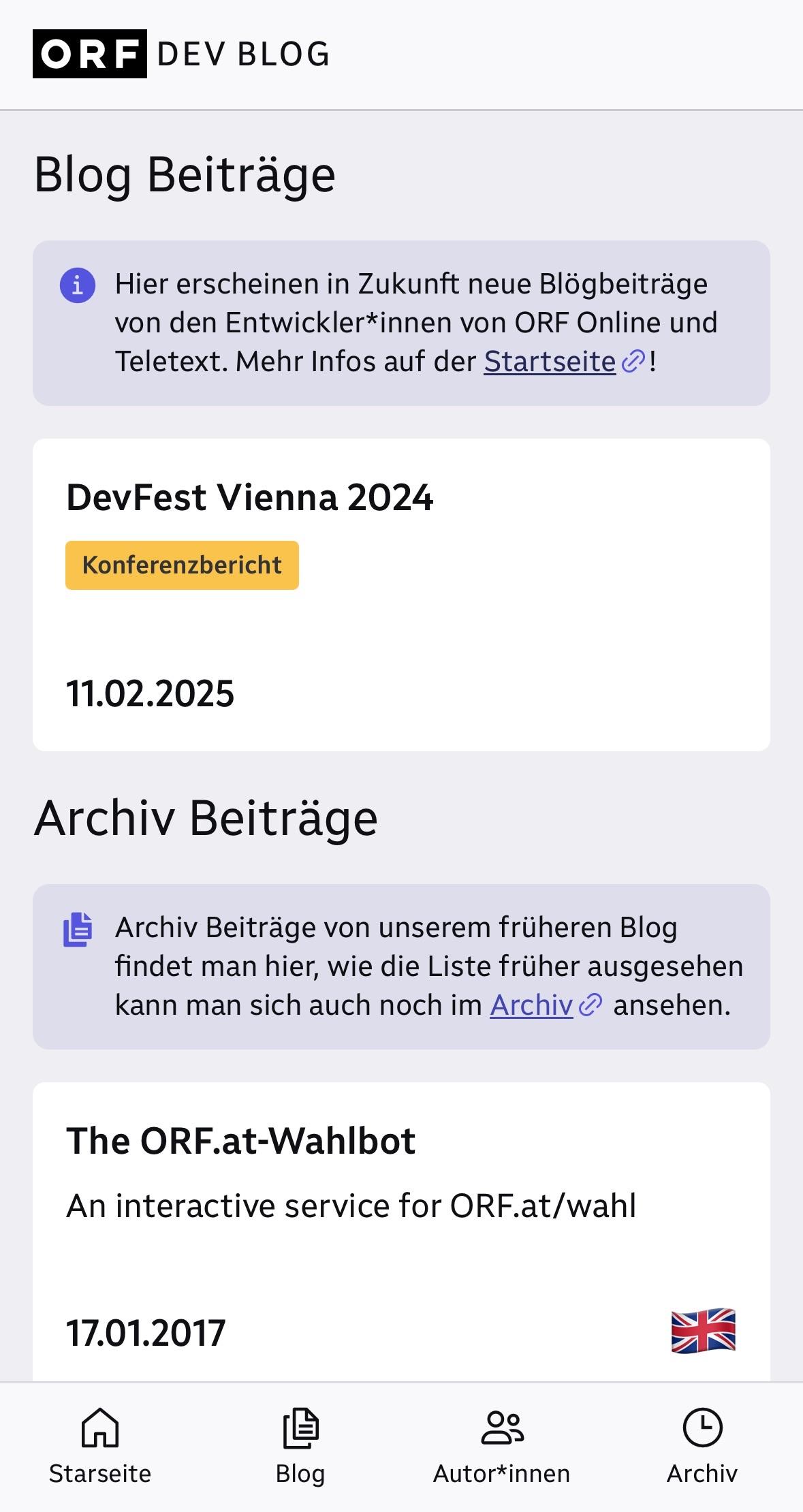Open The ORF.at-Wahlbot article

pos(240,1141)
